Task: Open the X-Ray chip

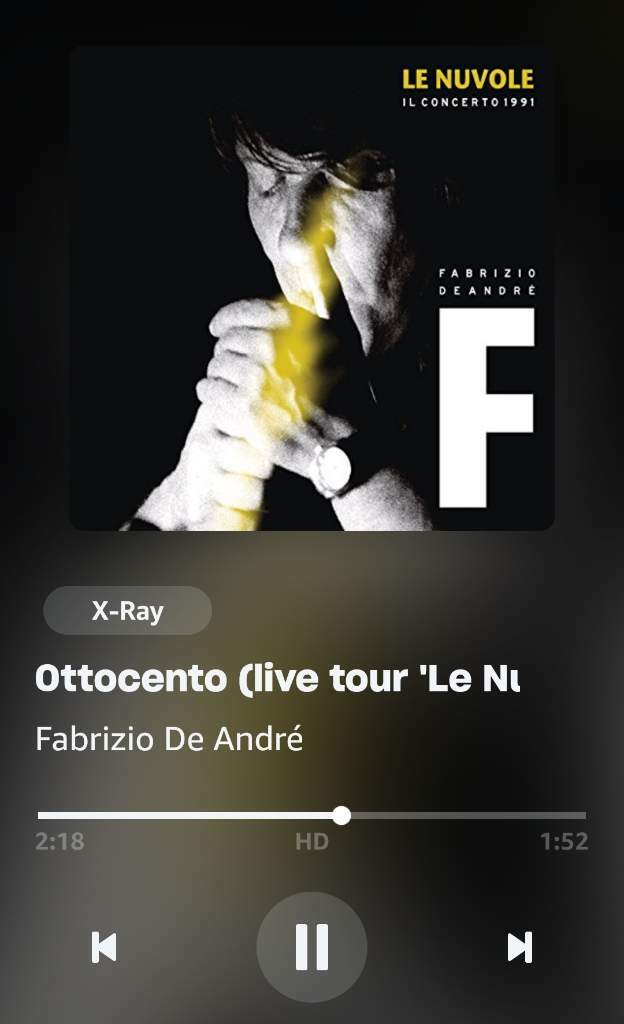Action: (x=127, y=611)
